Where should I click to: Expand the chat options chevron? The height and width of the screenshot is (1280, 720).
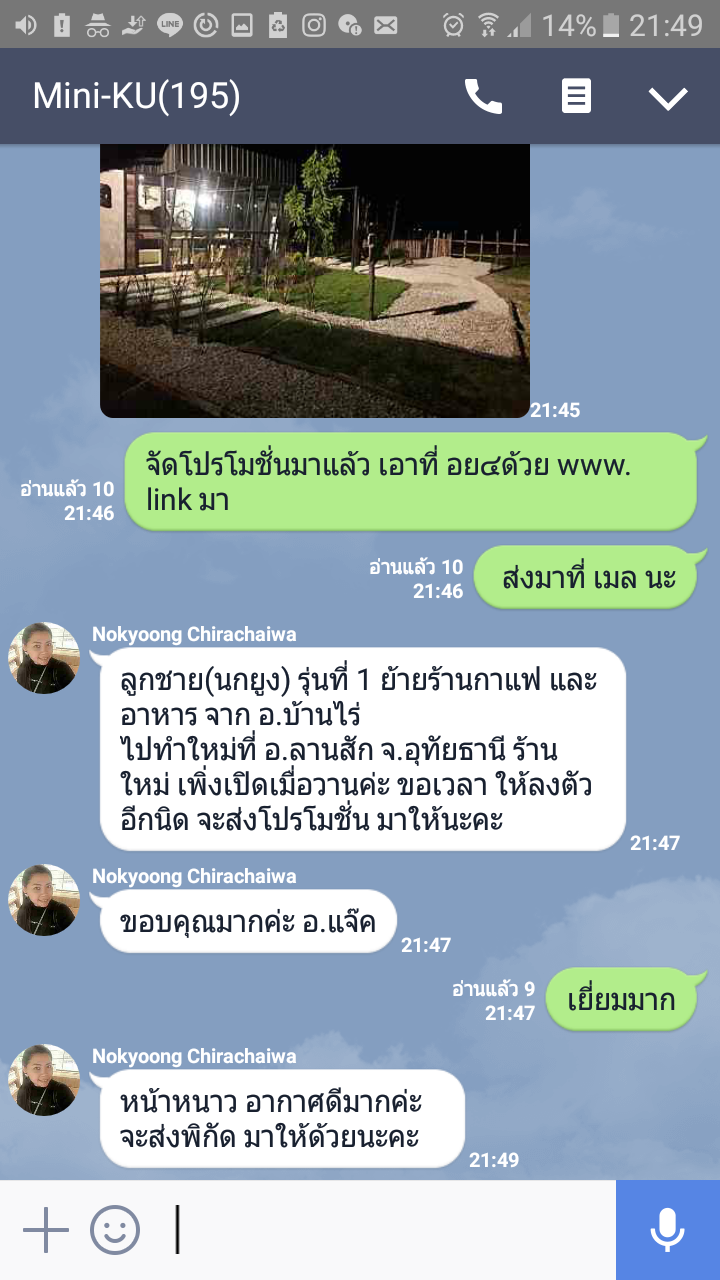(x=667, y=98)
